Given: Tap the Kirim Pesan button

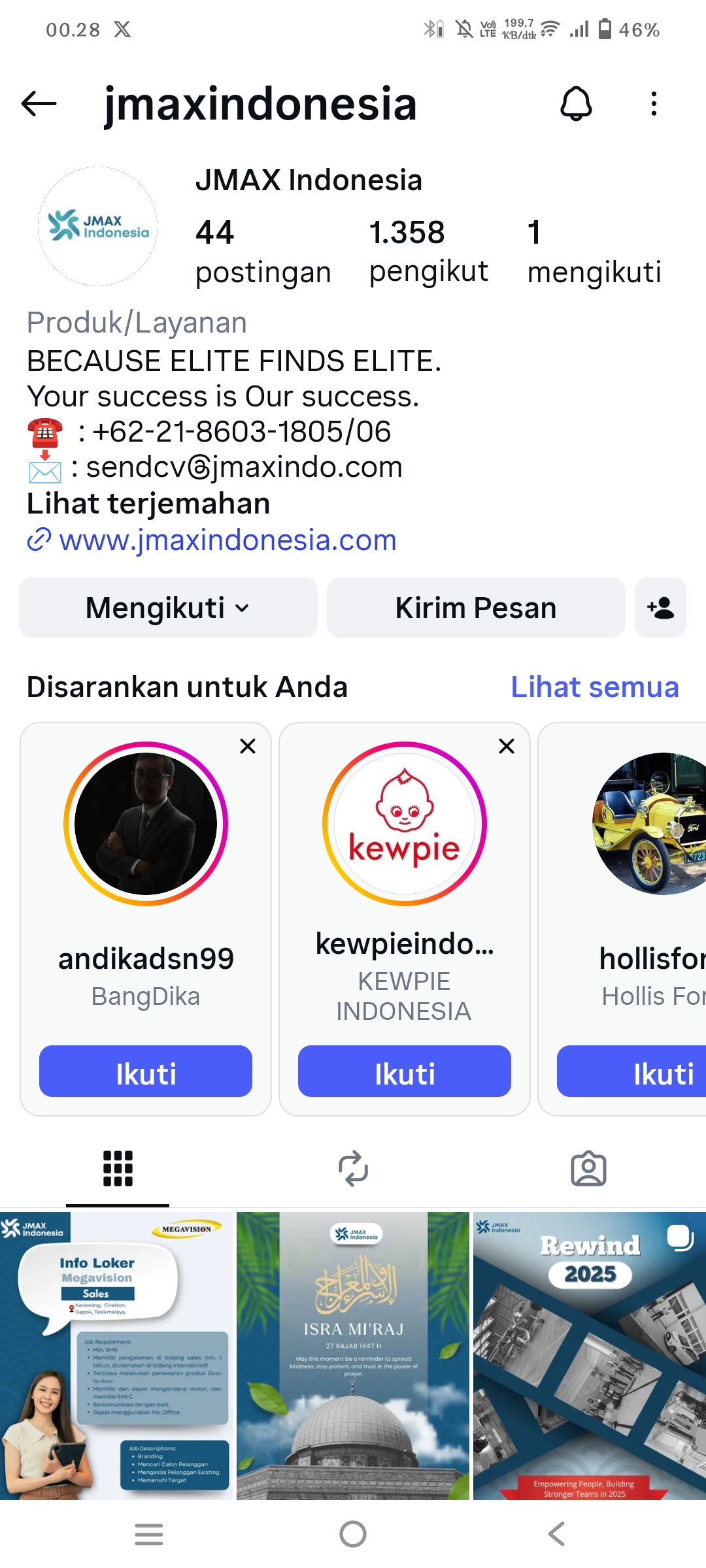Looking at the screenshot, I should pos(475,608).
